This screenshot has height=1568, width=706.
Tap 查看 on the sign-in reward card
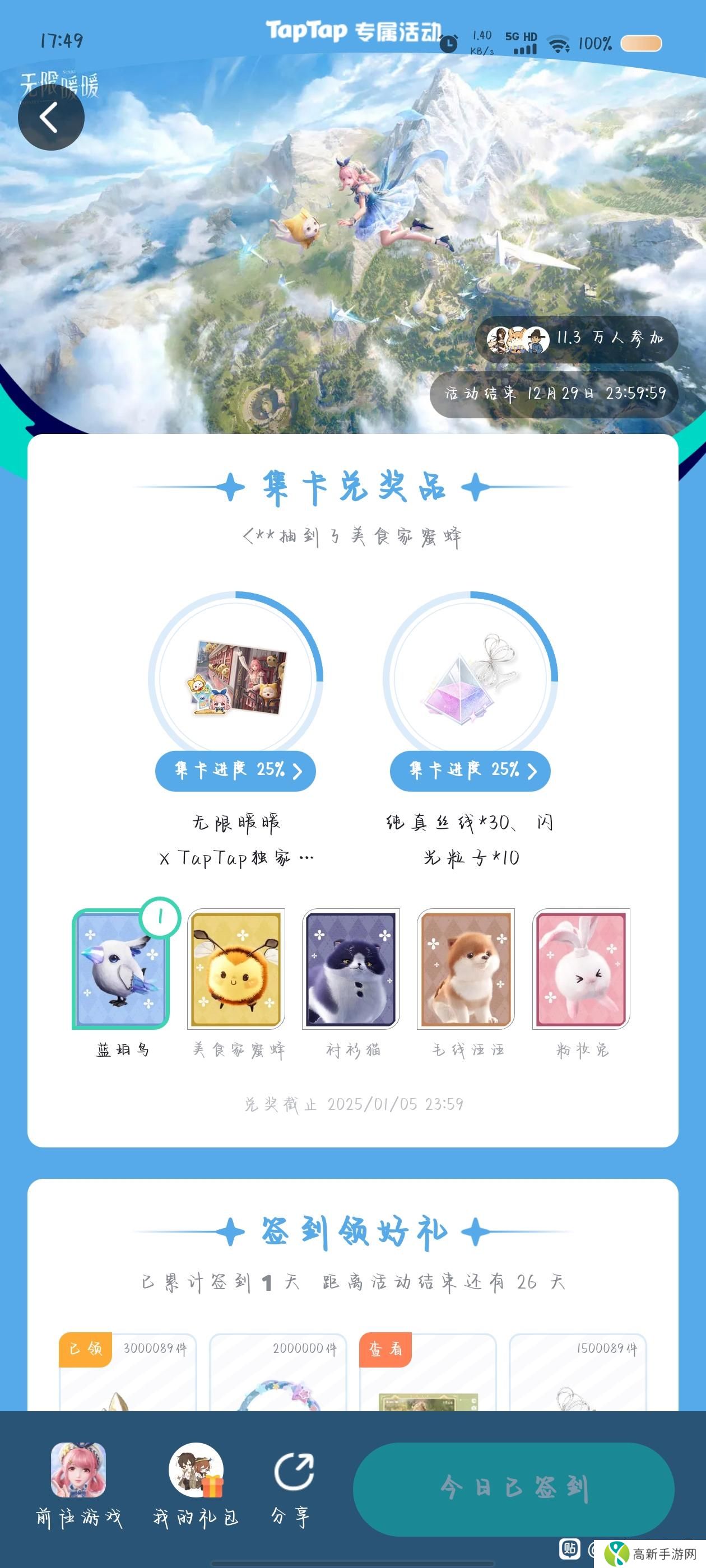[385, 1350]
